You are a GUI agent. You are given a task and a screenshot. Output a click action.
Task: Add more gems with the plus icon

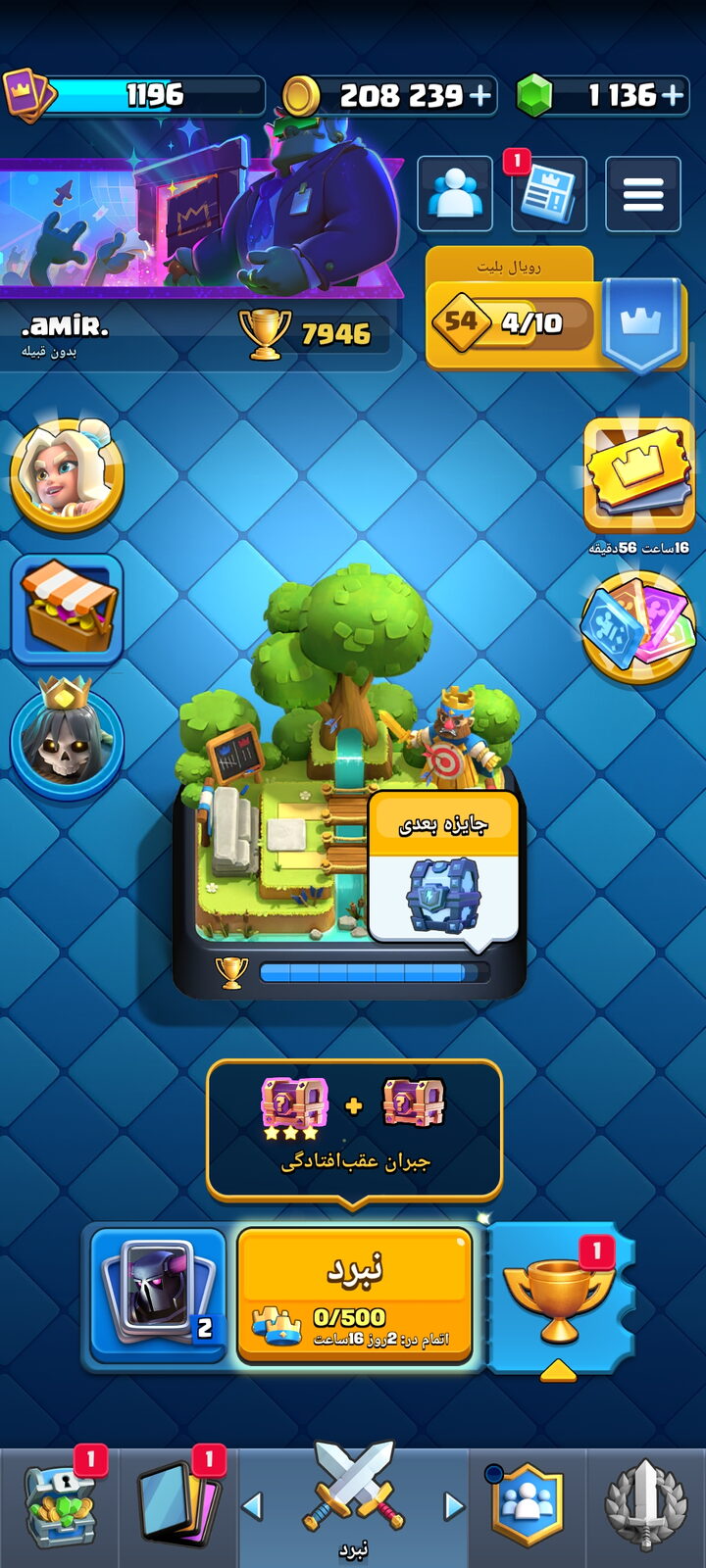tap(673, 95)
